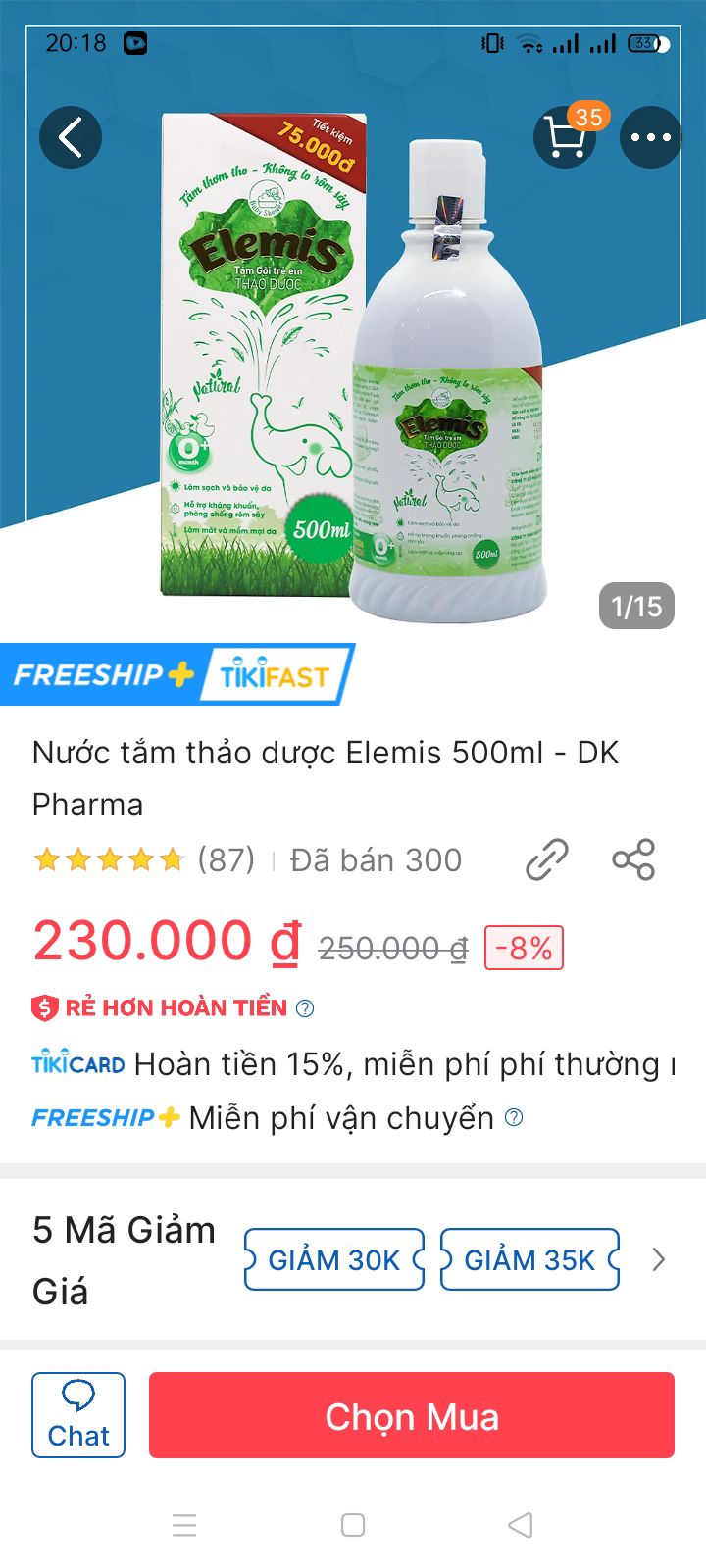Image resolution: width=706 pixels, height=1568 pixels.
Task: Show the FREESHIP+ shipping details tooltip
Action: [515, 1116]
